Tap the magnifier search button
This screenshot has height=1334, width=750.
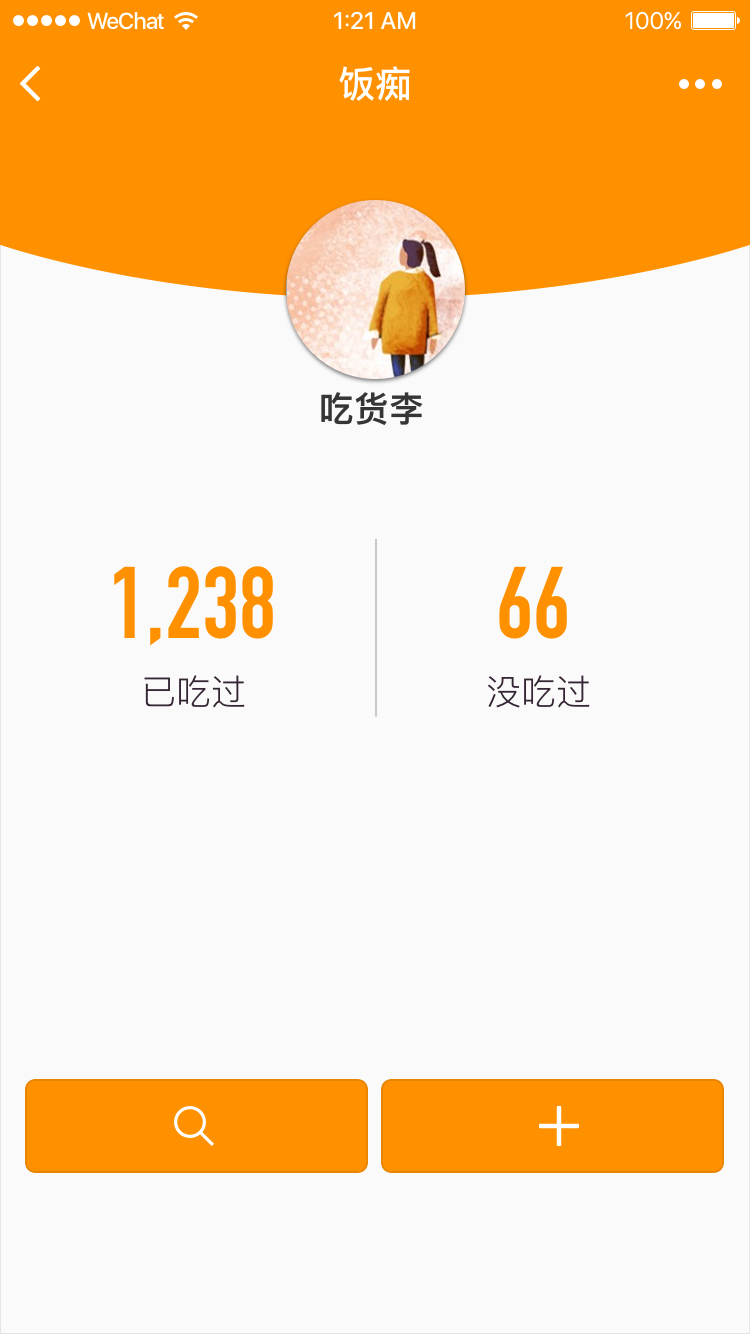(196, 1125)
